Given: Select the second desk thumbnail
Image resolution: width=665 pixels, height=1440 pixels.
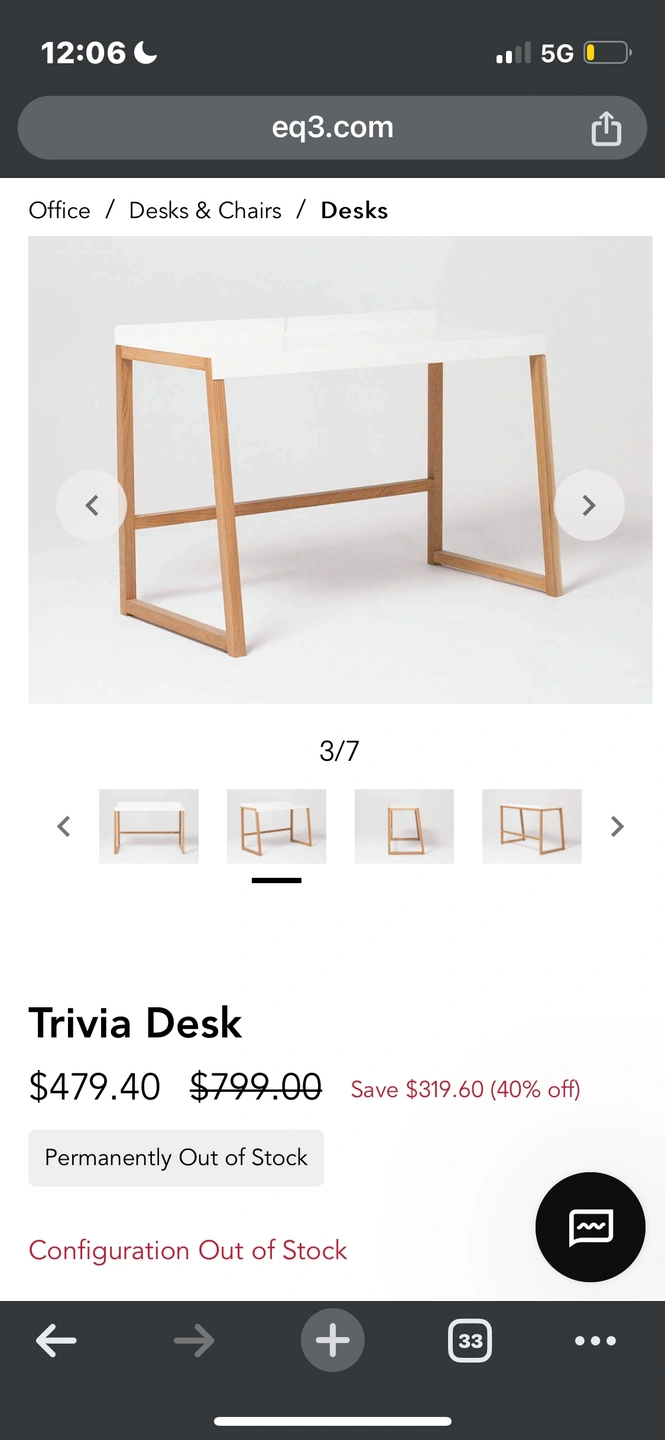Looking at the screenshot, I should pyautogui.click(x=276, y=826).
